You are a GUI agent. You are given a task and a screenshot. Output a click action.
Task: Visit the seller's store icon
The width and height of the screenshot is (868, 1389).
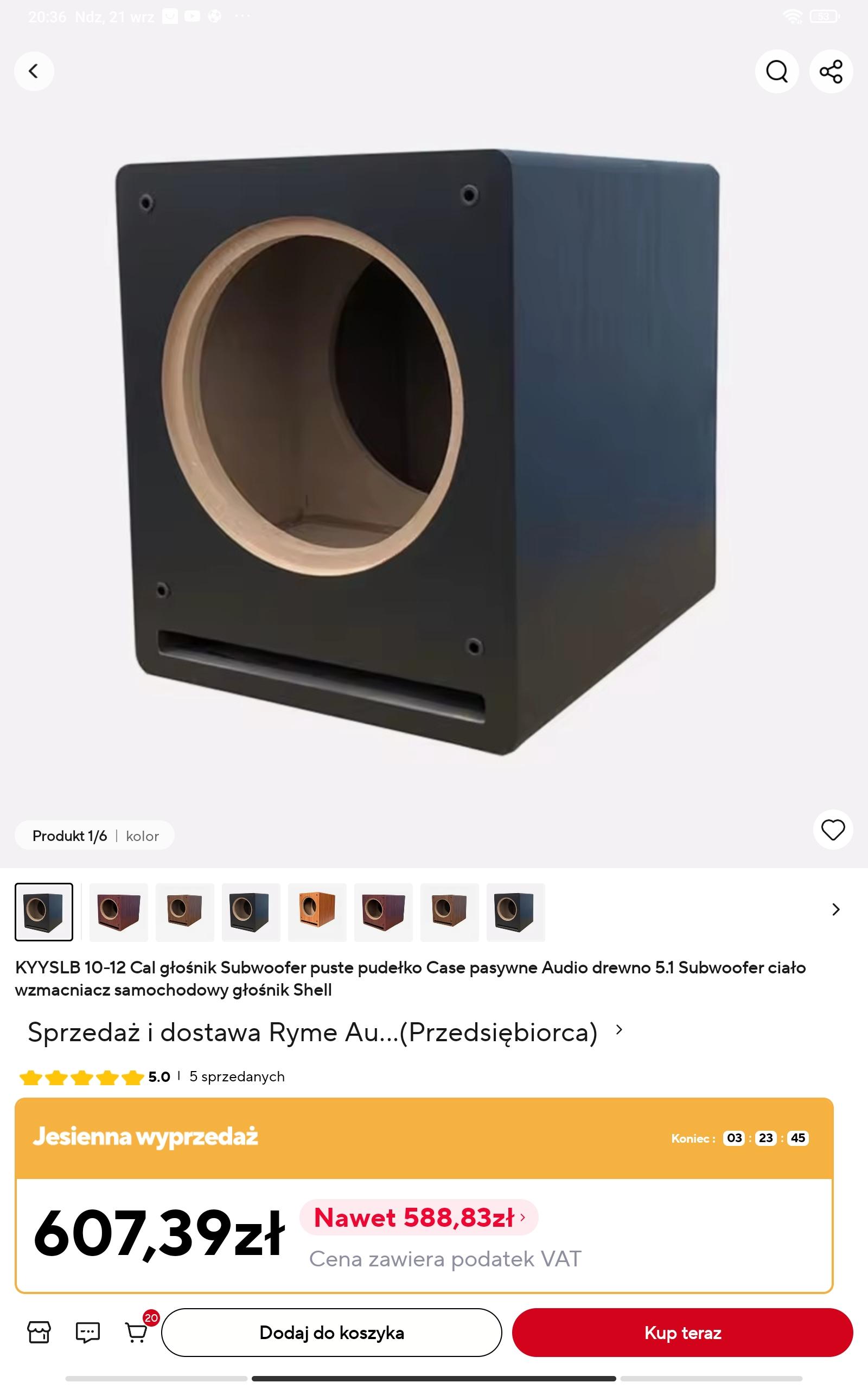39,1332
